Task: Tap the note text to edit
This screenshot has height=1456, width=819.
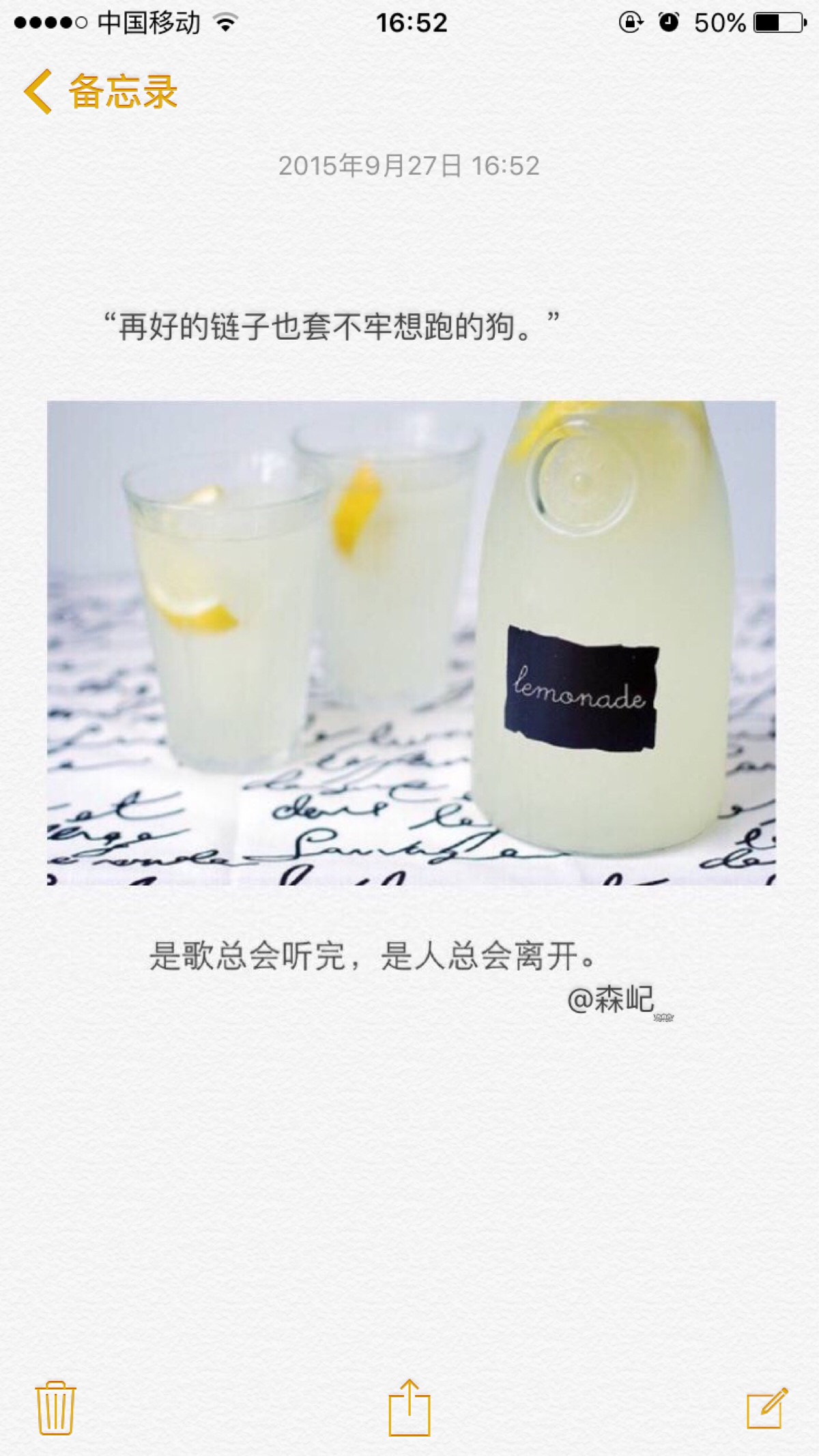Action: pos(330,327)
